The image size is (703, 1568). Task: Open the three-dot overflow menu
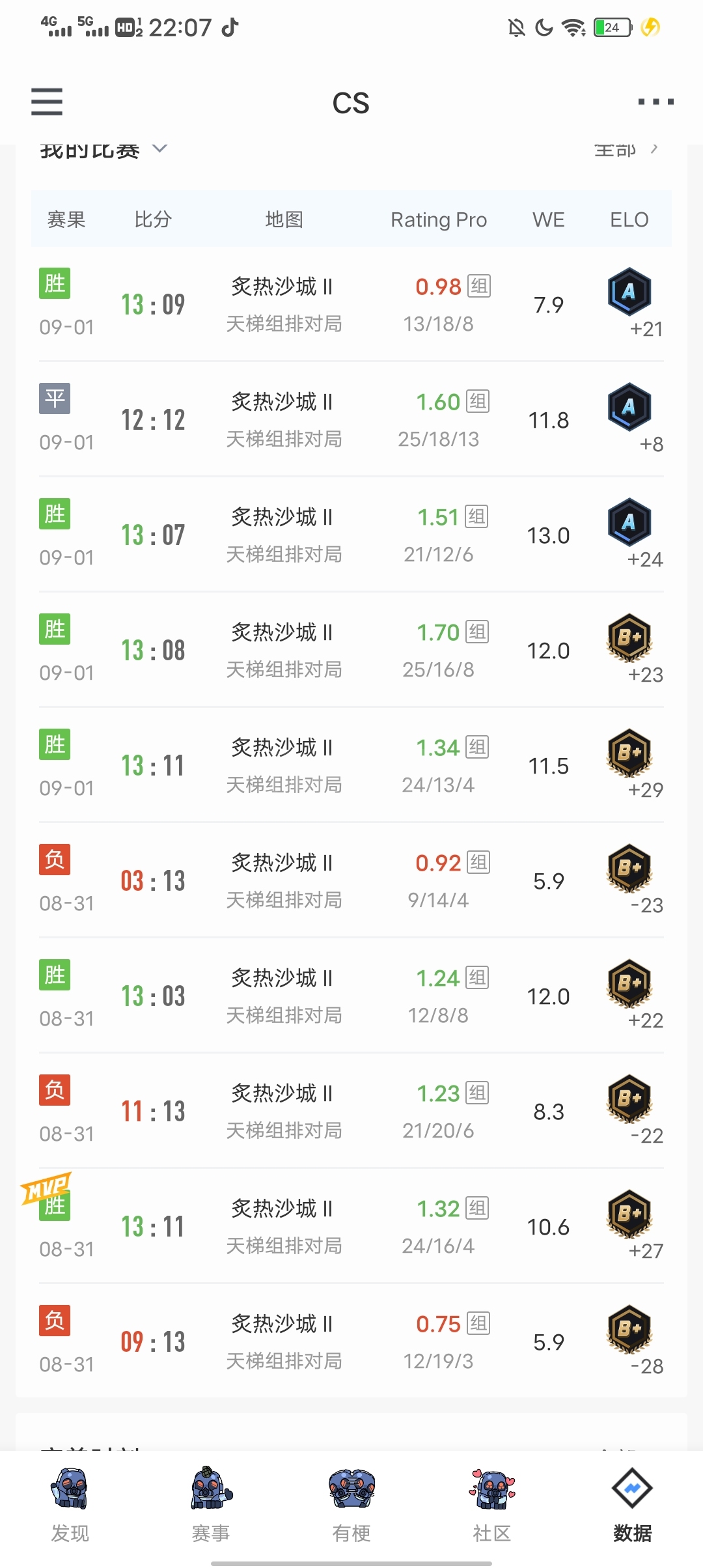[655, 102]
